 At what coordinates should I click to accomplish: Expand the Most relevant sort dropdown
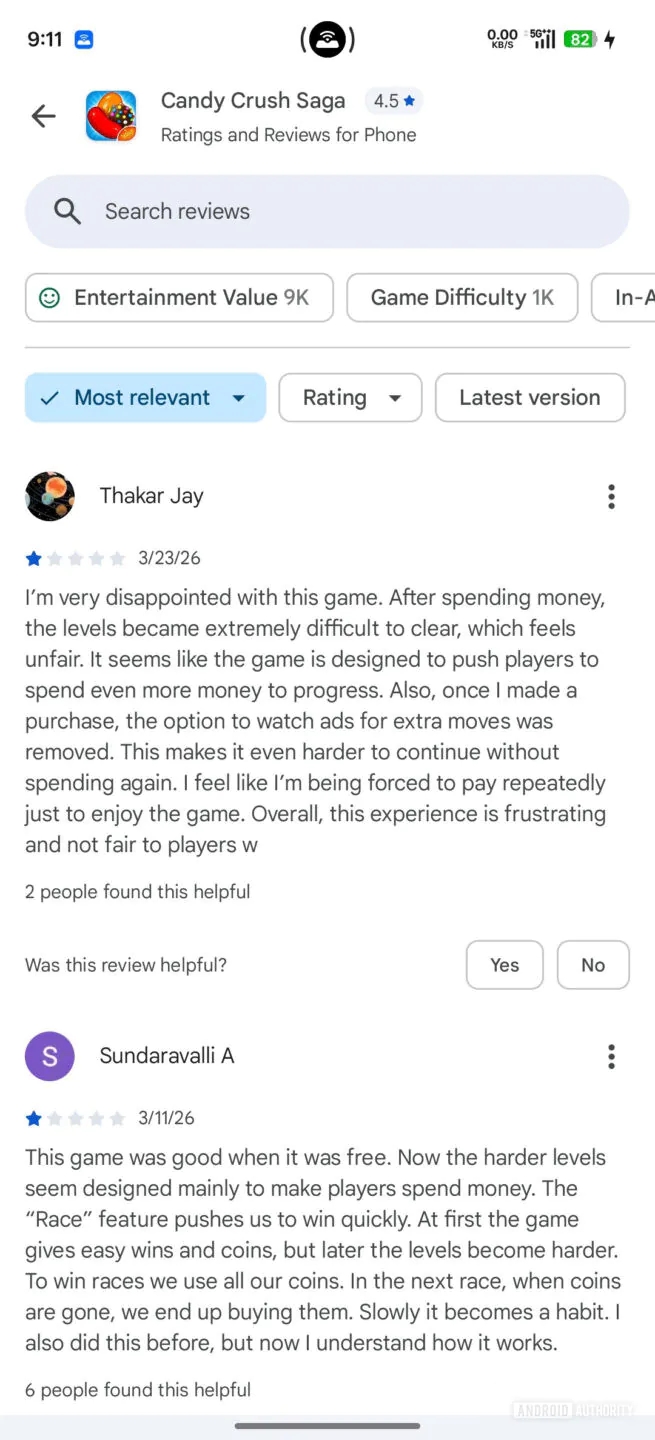[x=145, y=398]
